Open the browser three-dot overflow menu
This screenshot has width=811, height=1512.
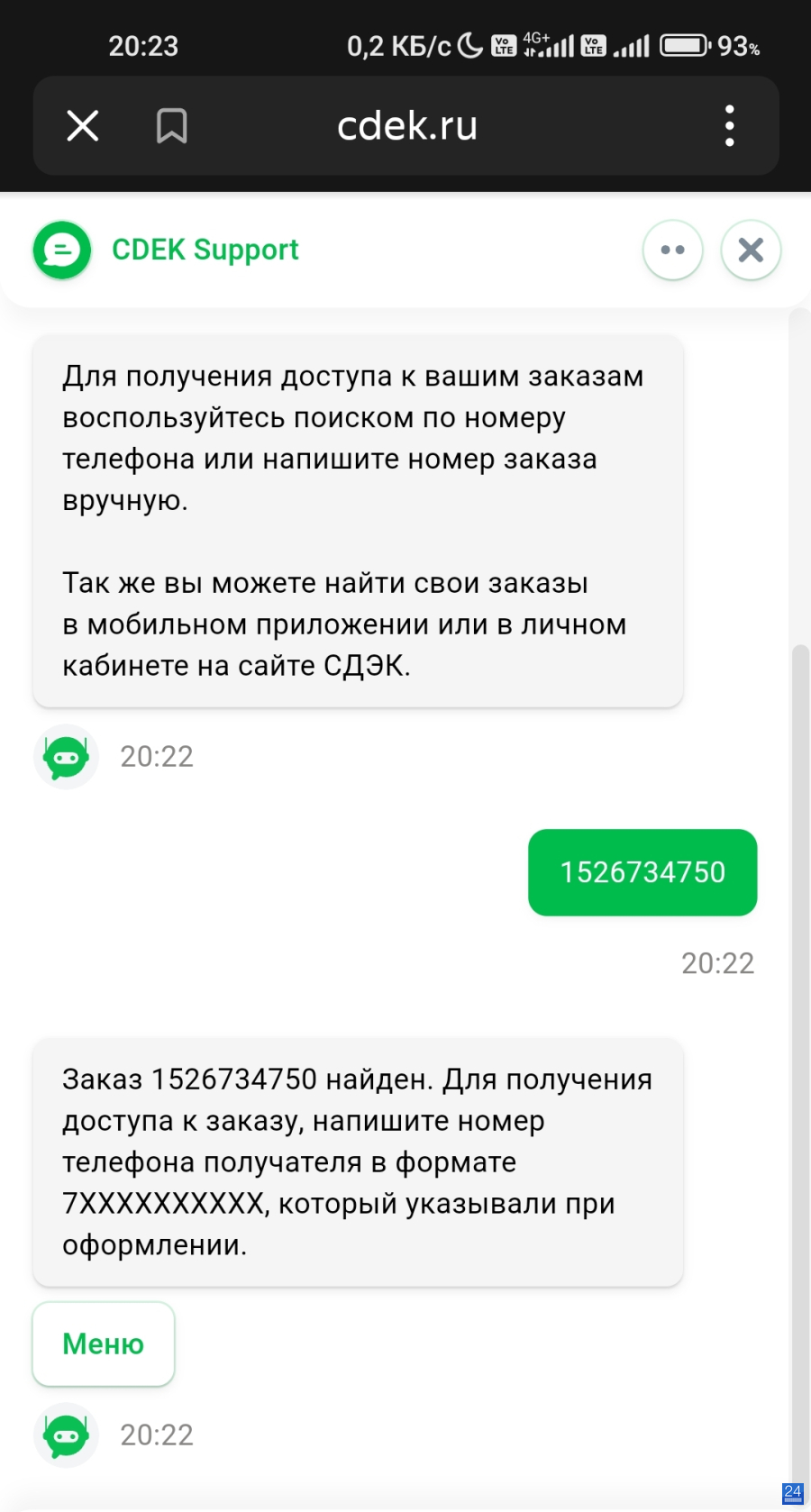point(730,126)
